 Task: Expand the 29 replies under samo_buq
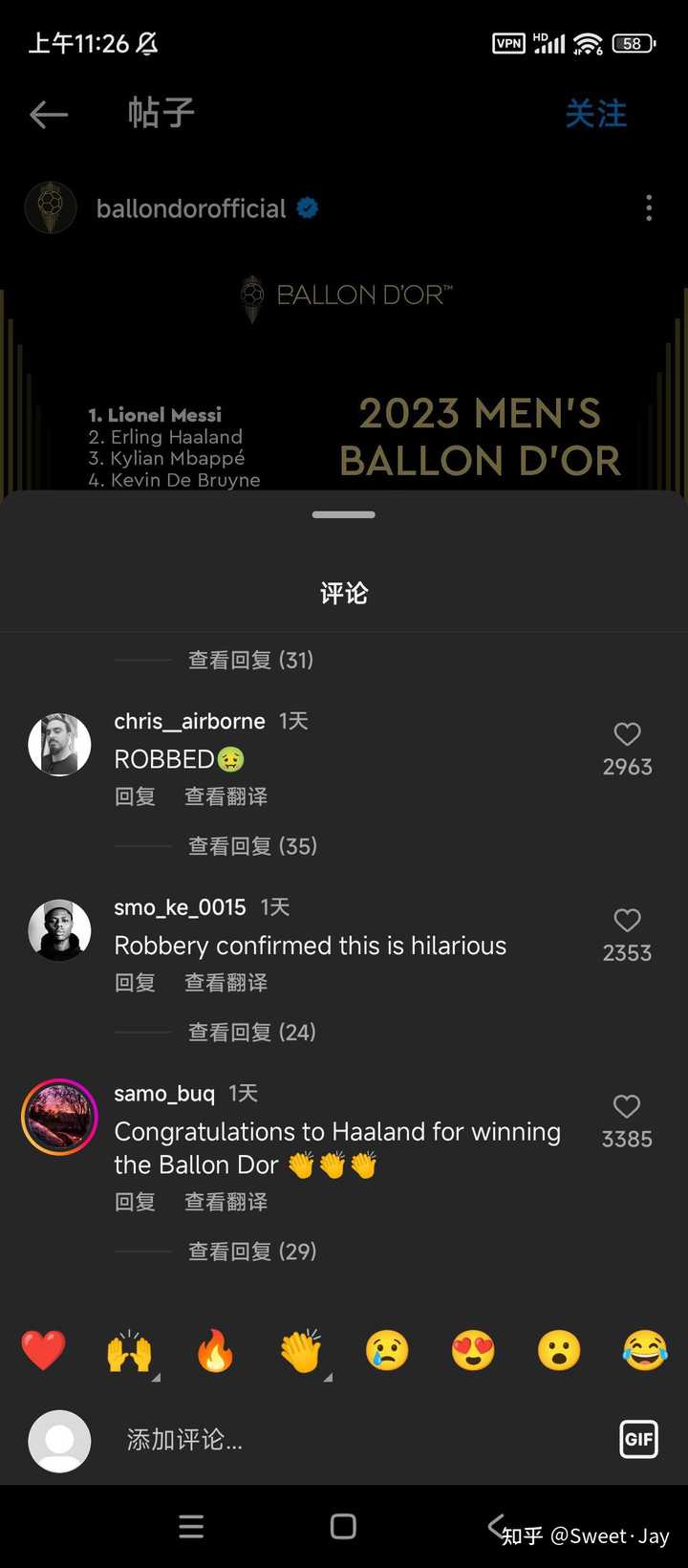pos(252,1252)
